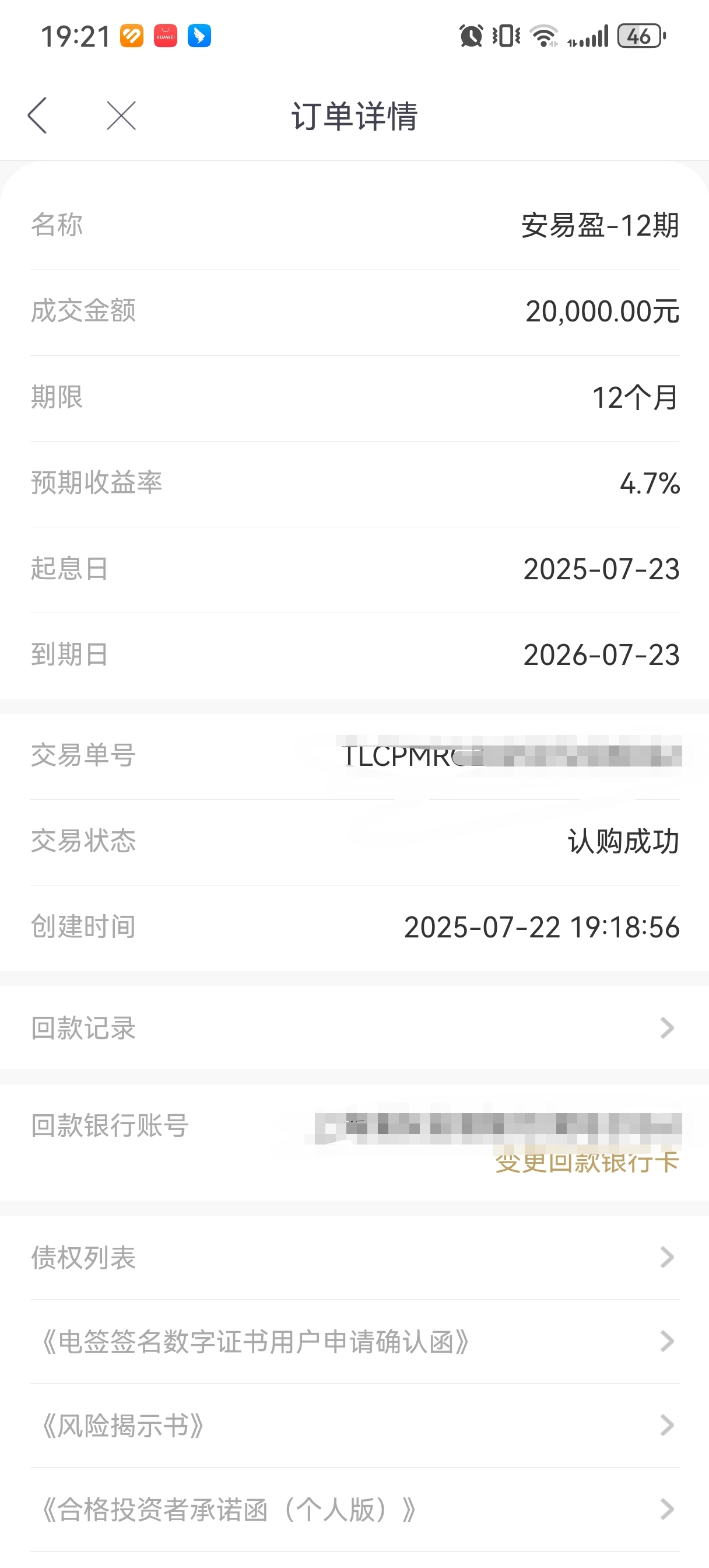Open 回款记录 repayment records
This screenshot has height=1568, width=709.
coord(354,1027)
